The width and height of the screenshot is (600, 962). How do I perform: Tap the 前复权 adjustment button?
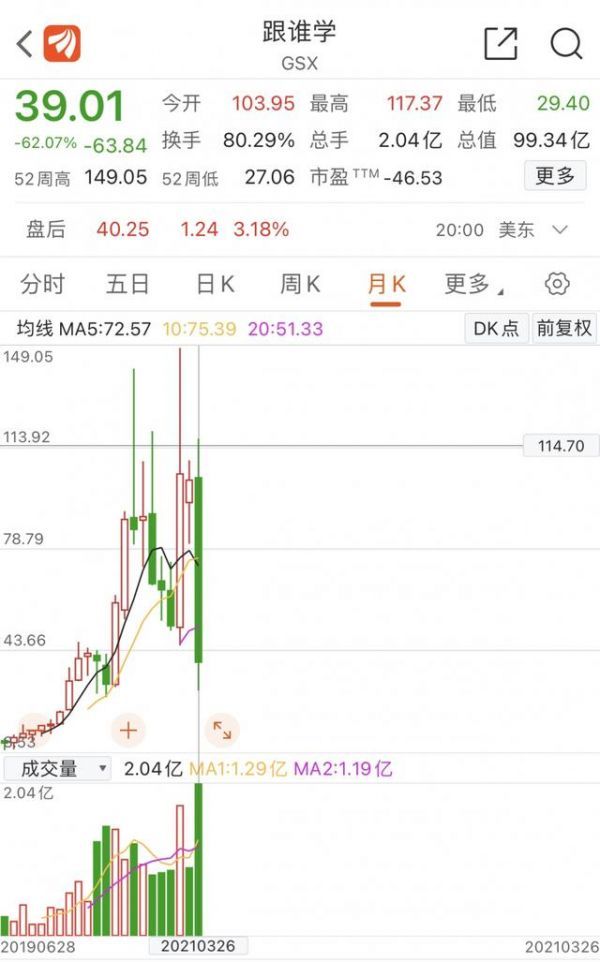pyautogui.click(x=564, y=328)
